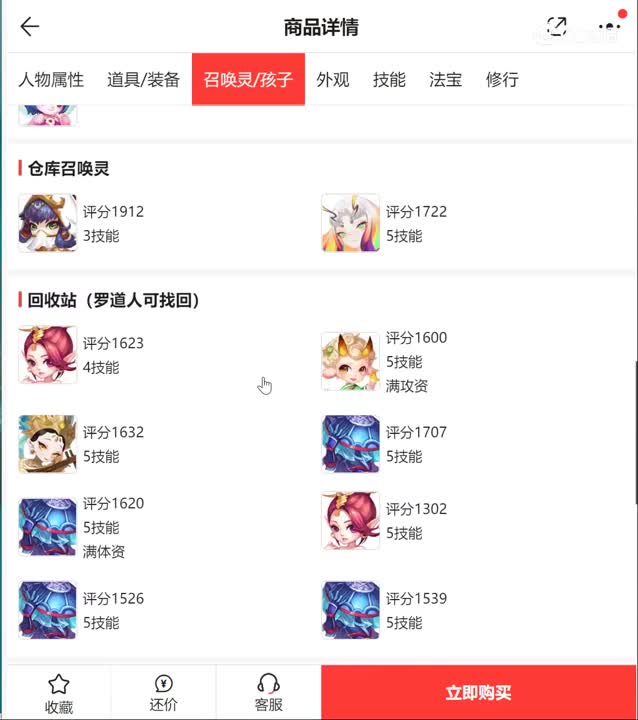
Task: Switch to the 修行 tab
Action: [x=502, y=79]
